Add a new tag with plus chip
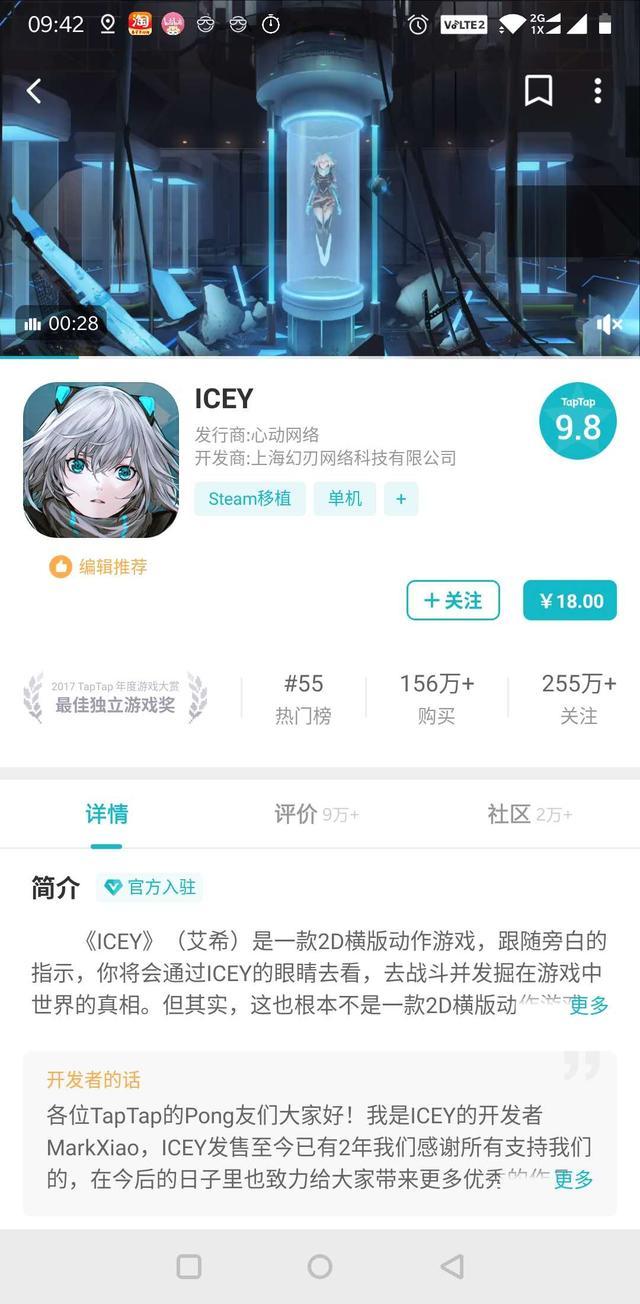 point(401,498)
